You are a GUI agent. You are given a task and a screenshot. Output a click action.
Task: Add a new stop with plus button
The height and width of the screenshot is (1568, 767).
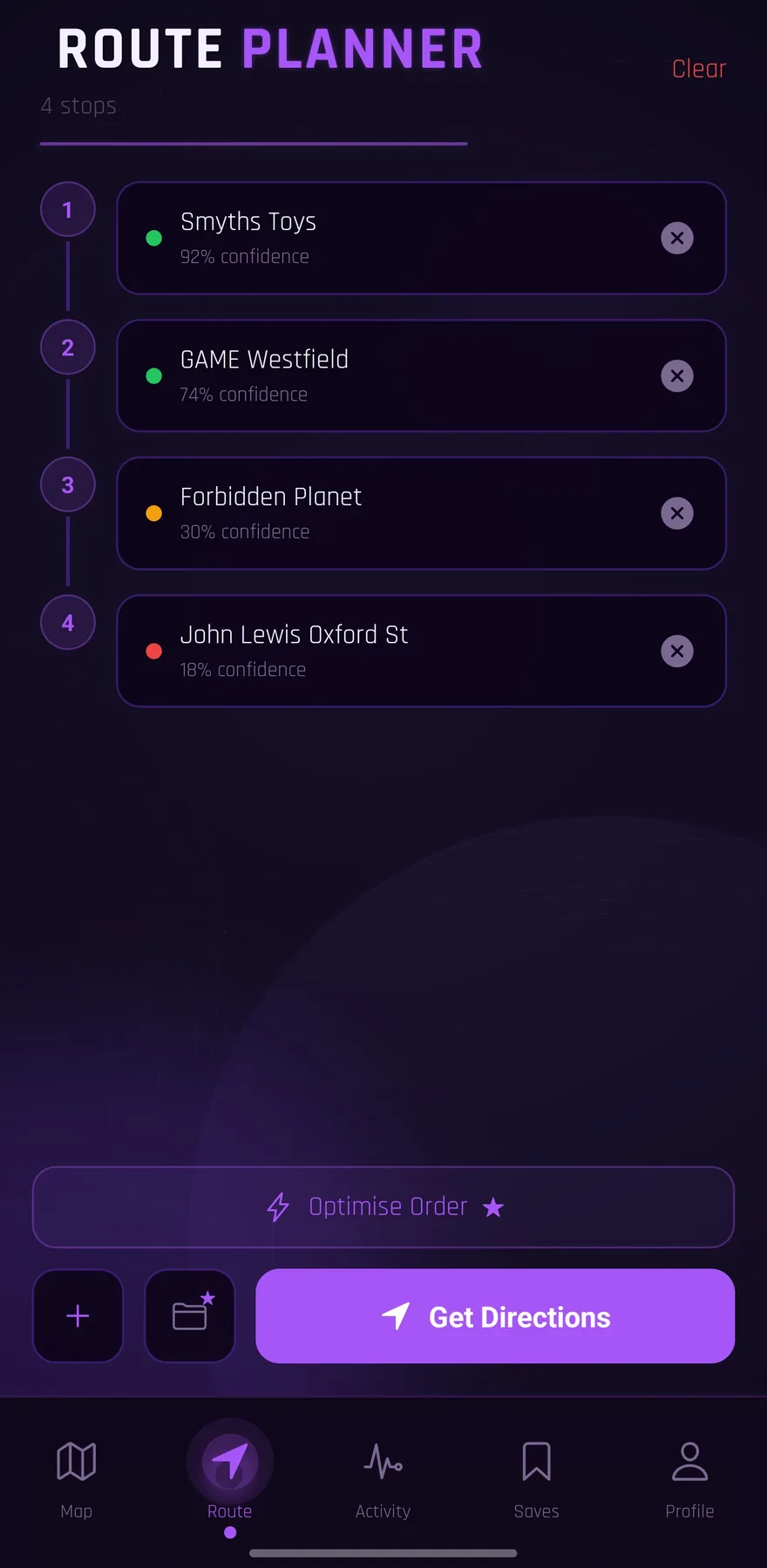click(x=78, y=1315)
